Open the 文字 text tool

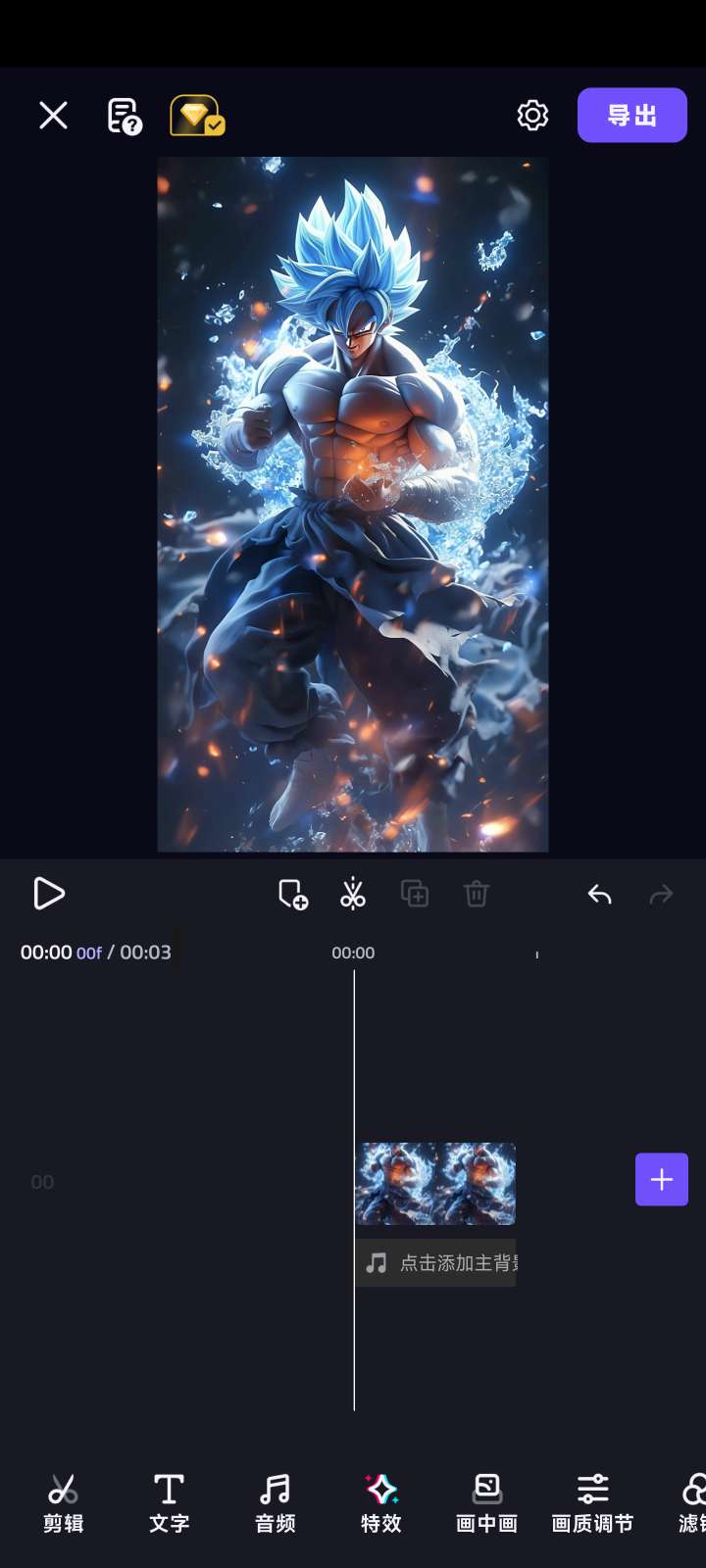click(x=169, y=1502)
